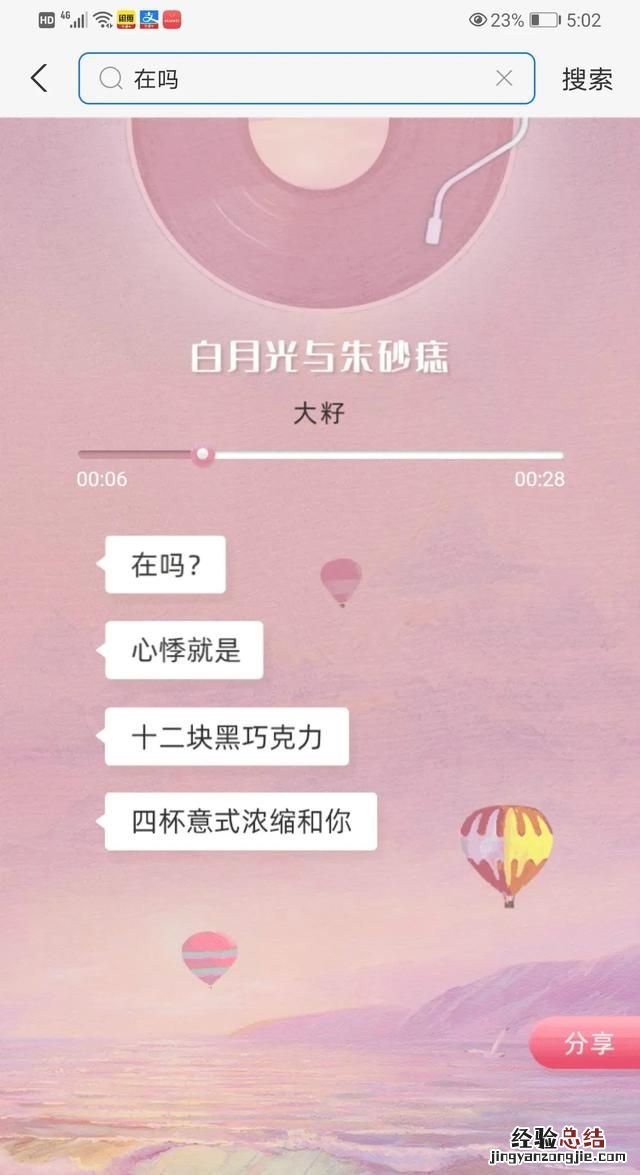Screen dimensions: 640x1175
Task: Go back with the top-left arrow
Action: coord(39,78)
